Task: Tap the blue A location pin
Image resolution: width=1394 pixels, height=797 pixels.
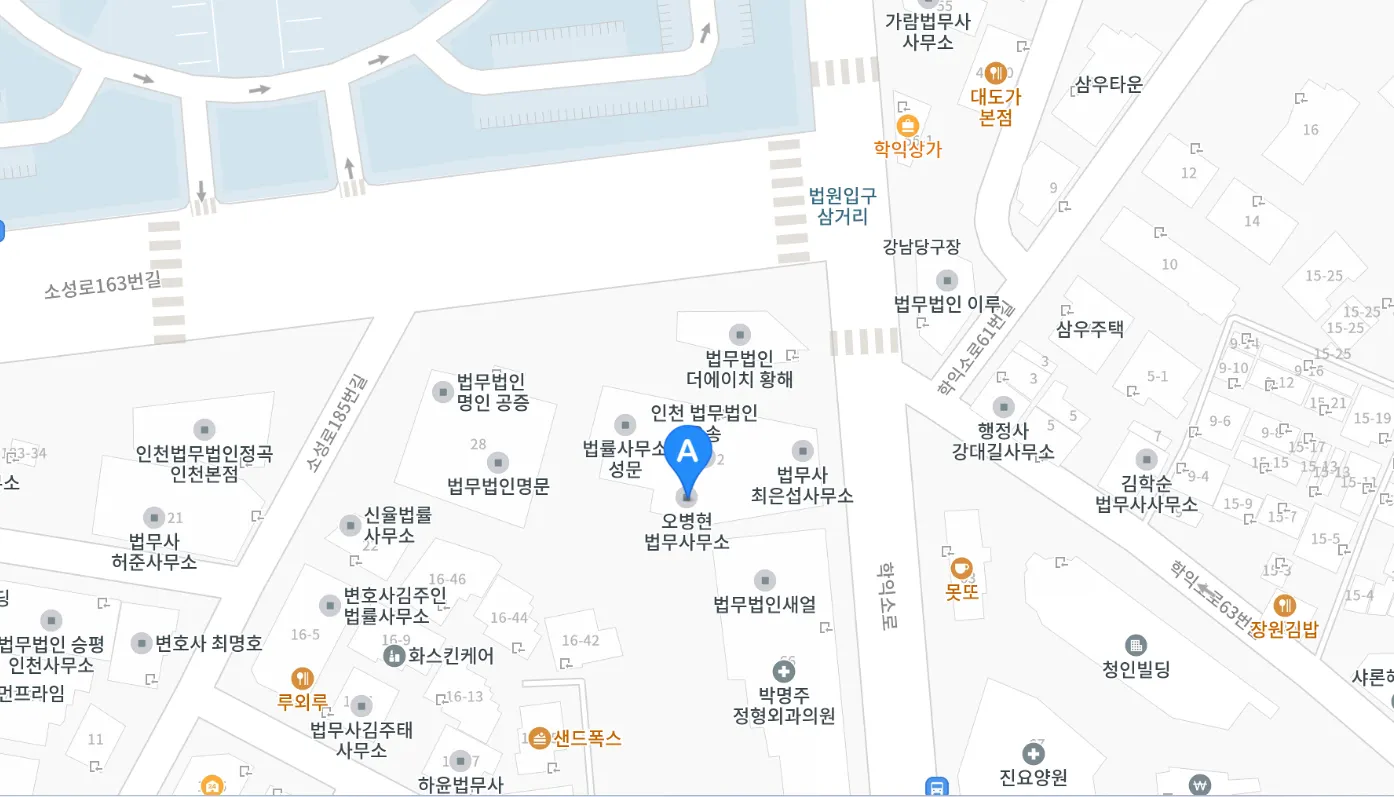Action: tap(688, 451)
